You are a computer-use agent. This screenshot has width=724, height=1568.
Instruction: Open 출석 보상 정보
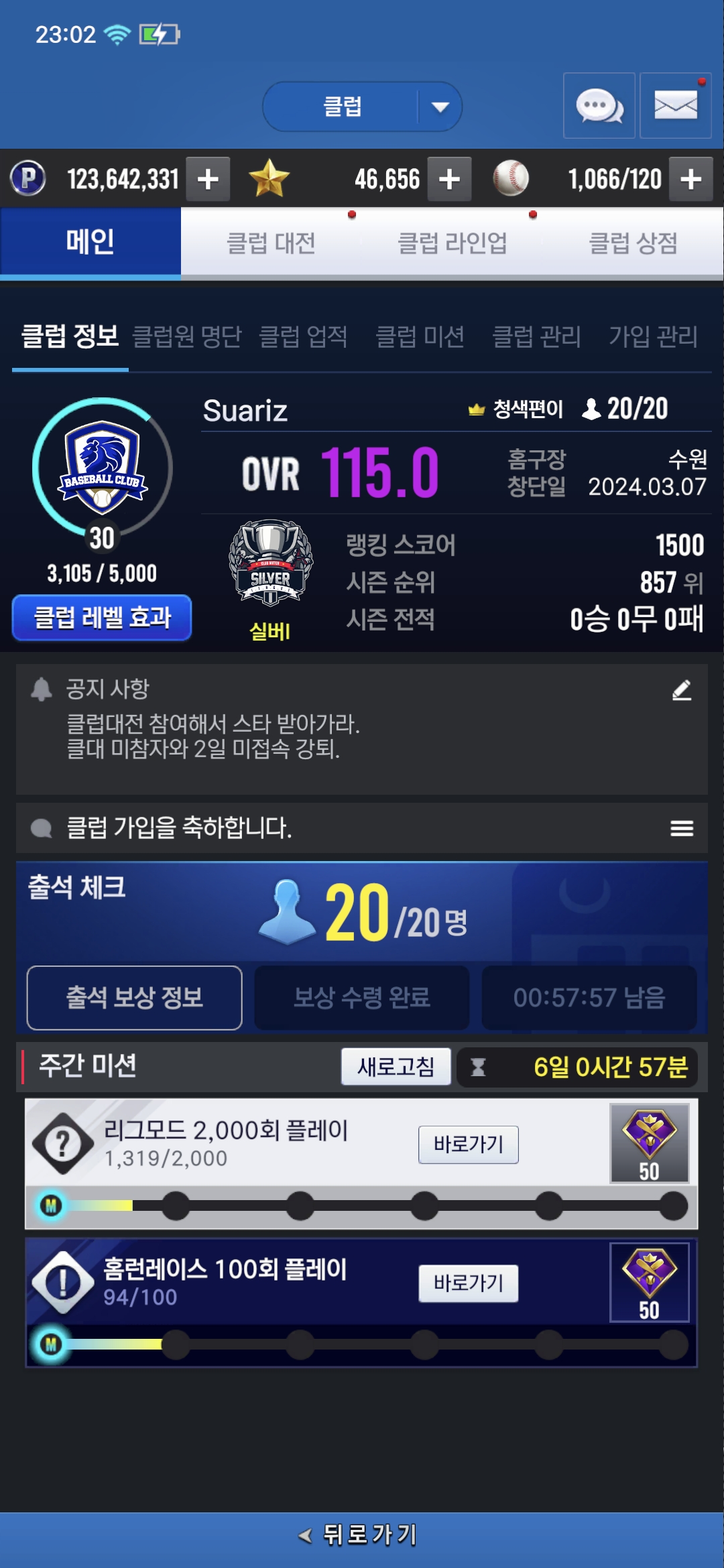pyautogui.click(x=134, y=997)
